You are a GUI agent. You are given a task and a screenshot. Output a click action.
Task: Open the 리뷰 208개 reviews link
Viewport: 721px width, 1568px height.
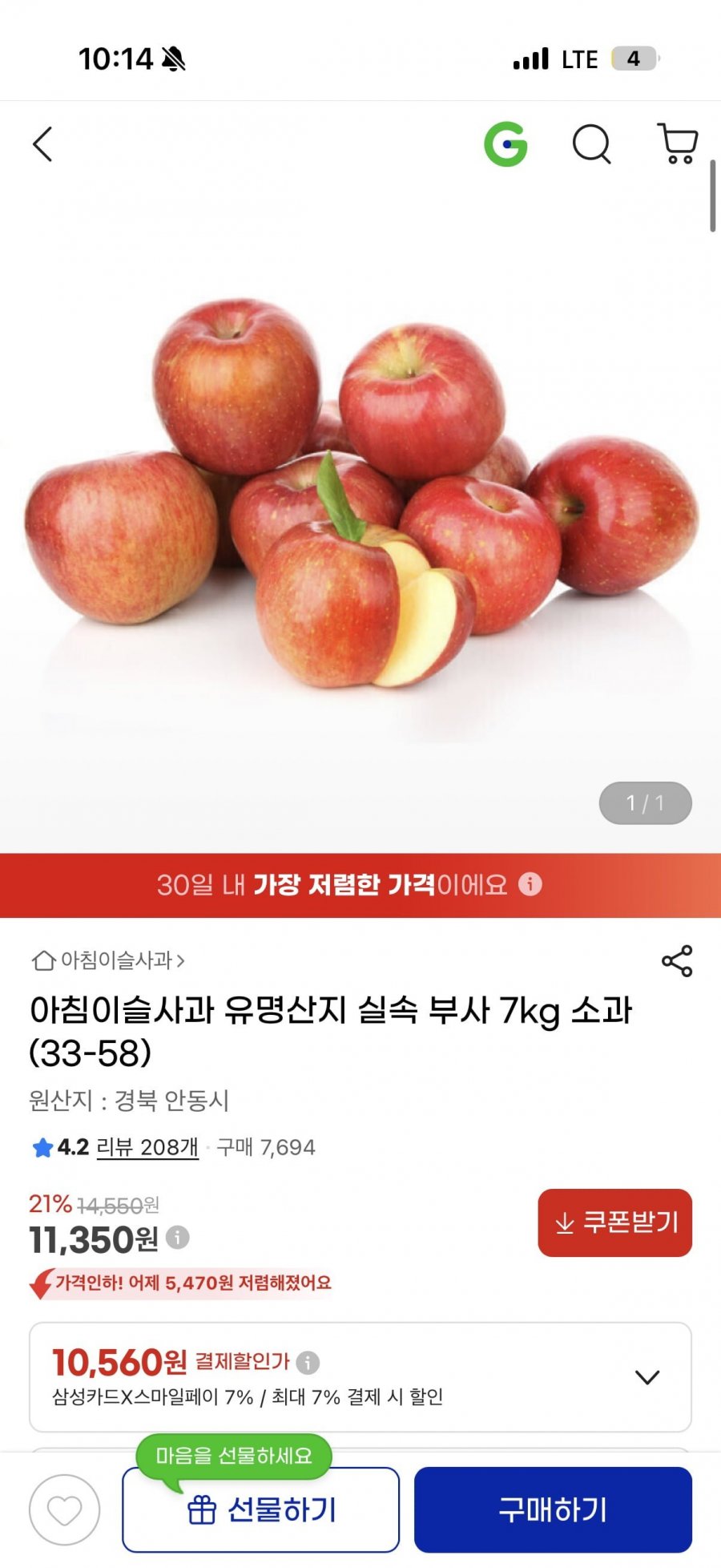147,1147
